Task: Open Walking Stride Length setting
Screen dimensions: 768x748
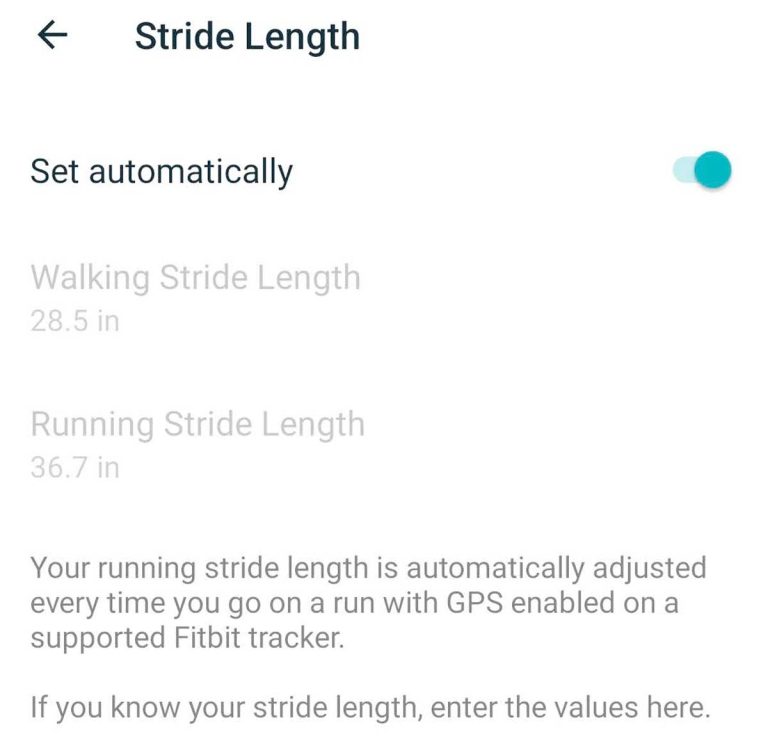Action: point(195,294)
